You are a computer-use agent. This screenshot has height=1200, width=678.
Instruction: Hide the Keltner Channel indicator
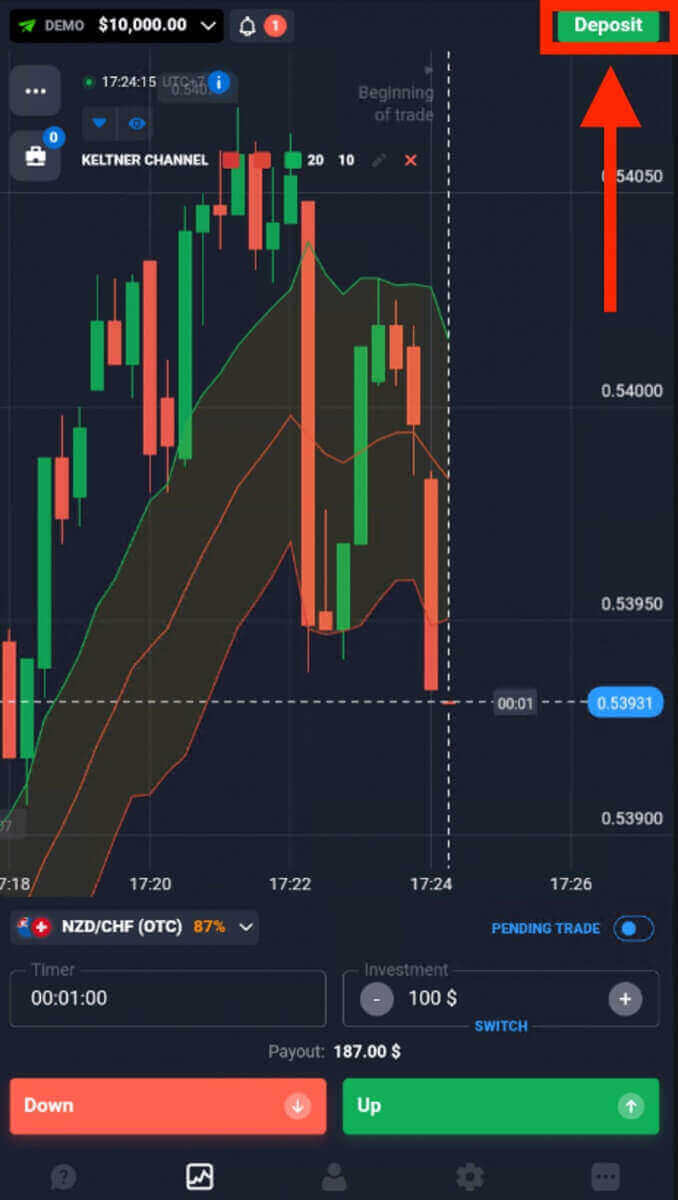[x=137, y=124]
